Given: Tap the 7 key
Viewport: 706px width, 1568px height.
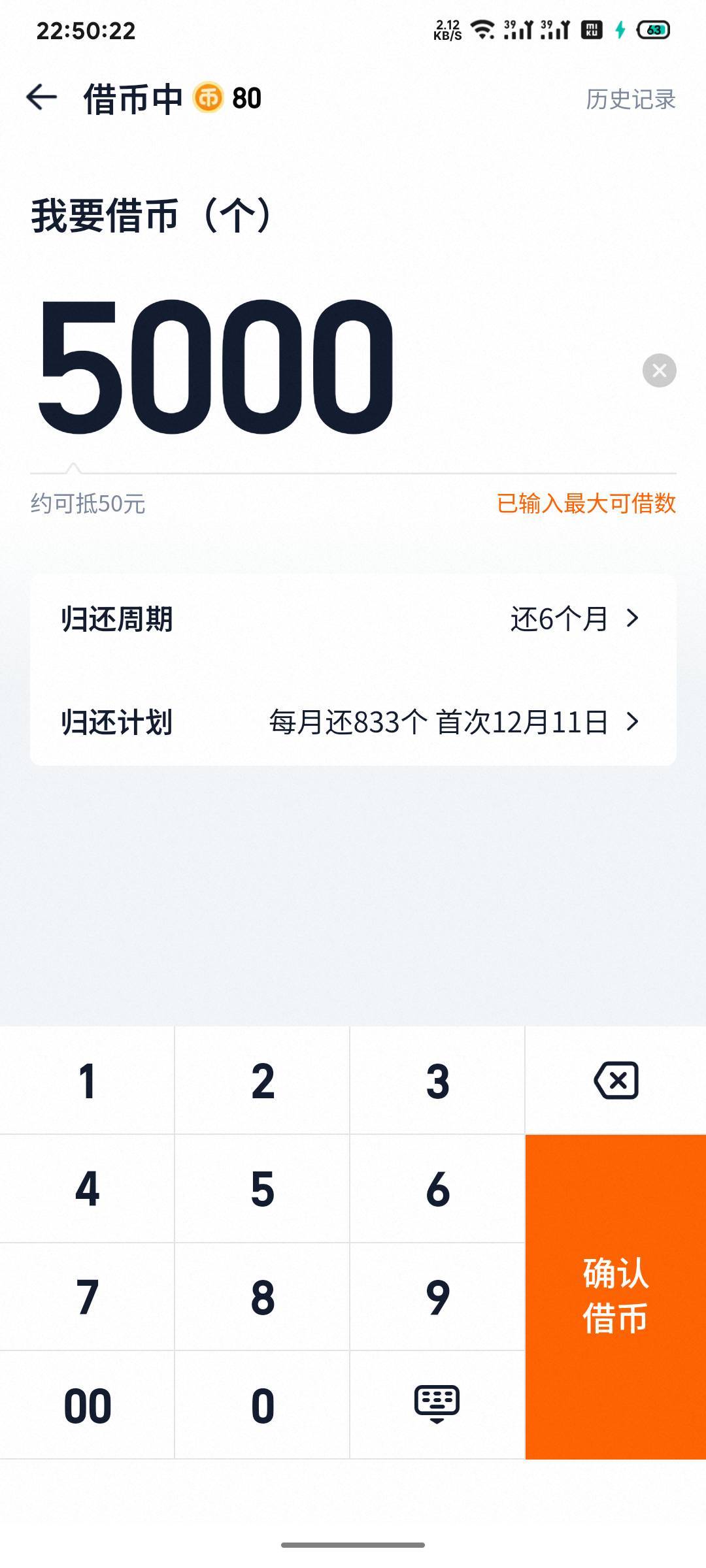Looking at the screenshot, I should (87, 1297).
